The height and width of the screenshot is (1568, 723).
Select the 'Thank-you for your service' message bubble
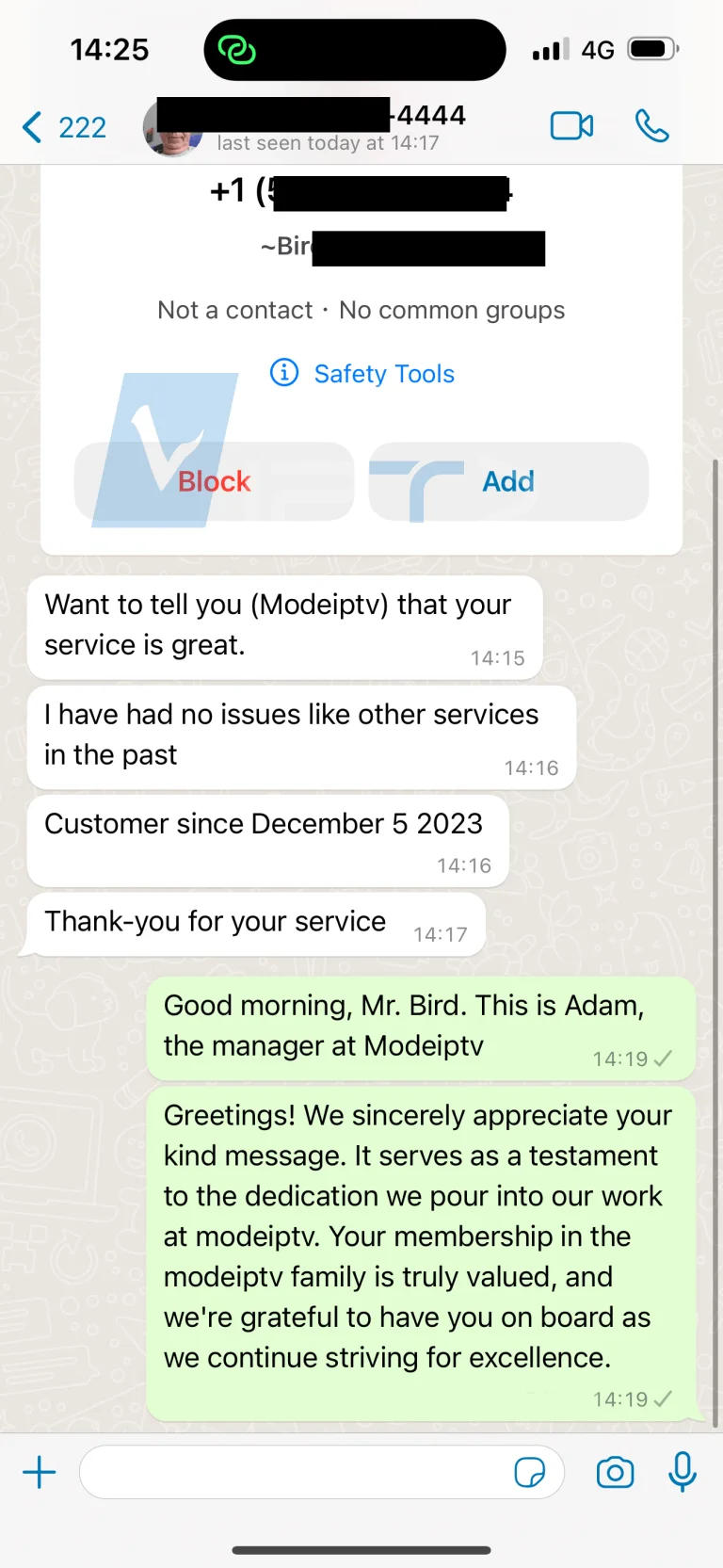pos(254,923)
